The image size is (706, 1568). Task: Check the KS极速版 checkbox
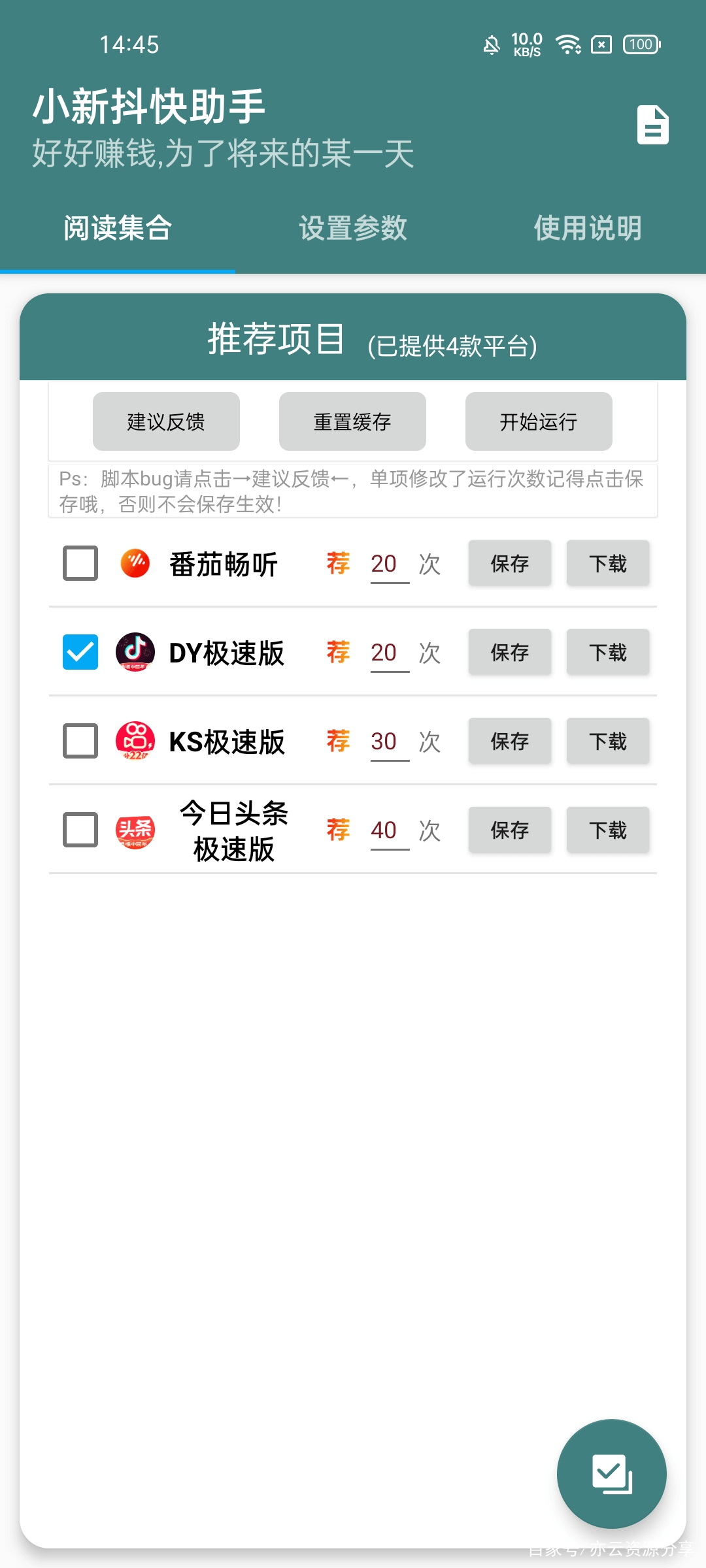(x=80, y=741)
